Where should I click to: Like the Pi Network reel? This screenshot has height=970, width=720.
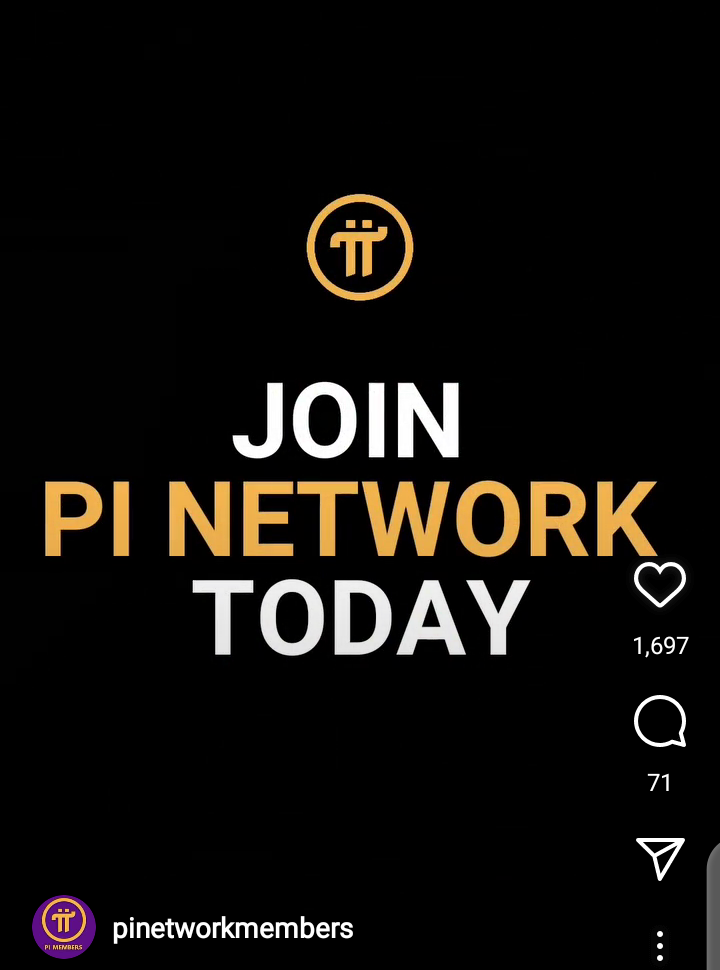point(660,585)
